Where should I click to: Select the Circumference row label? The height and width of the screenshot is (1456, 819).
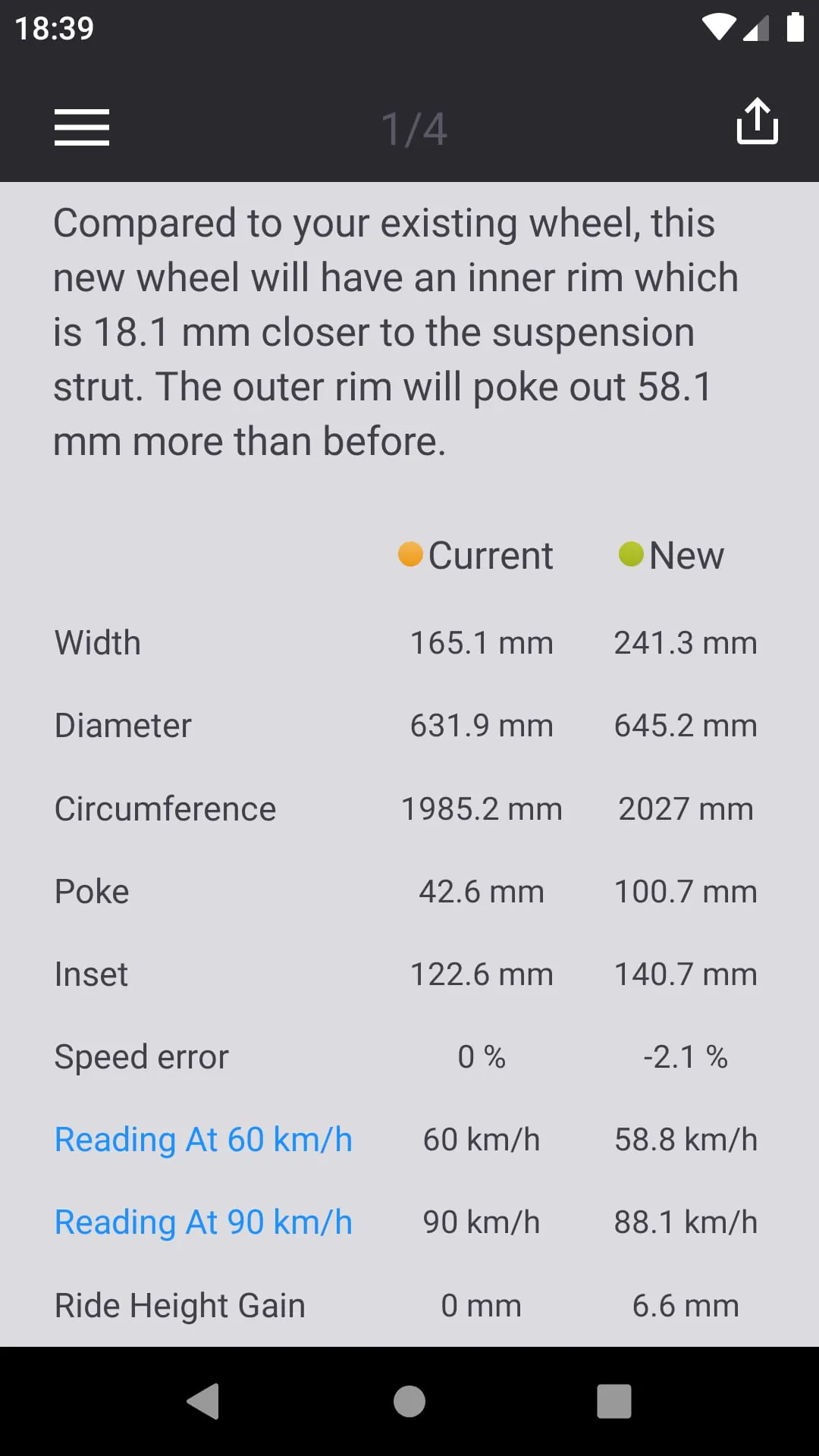[165, 808]
